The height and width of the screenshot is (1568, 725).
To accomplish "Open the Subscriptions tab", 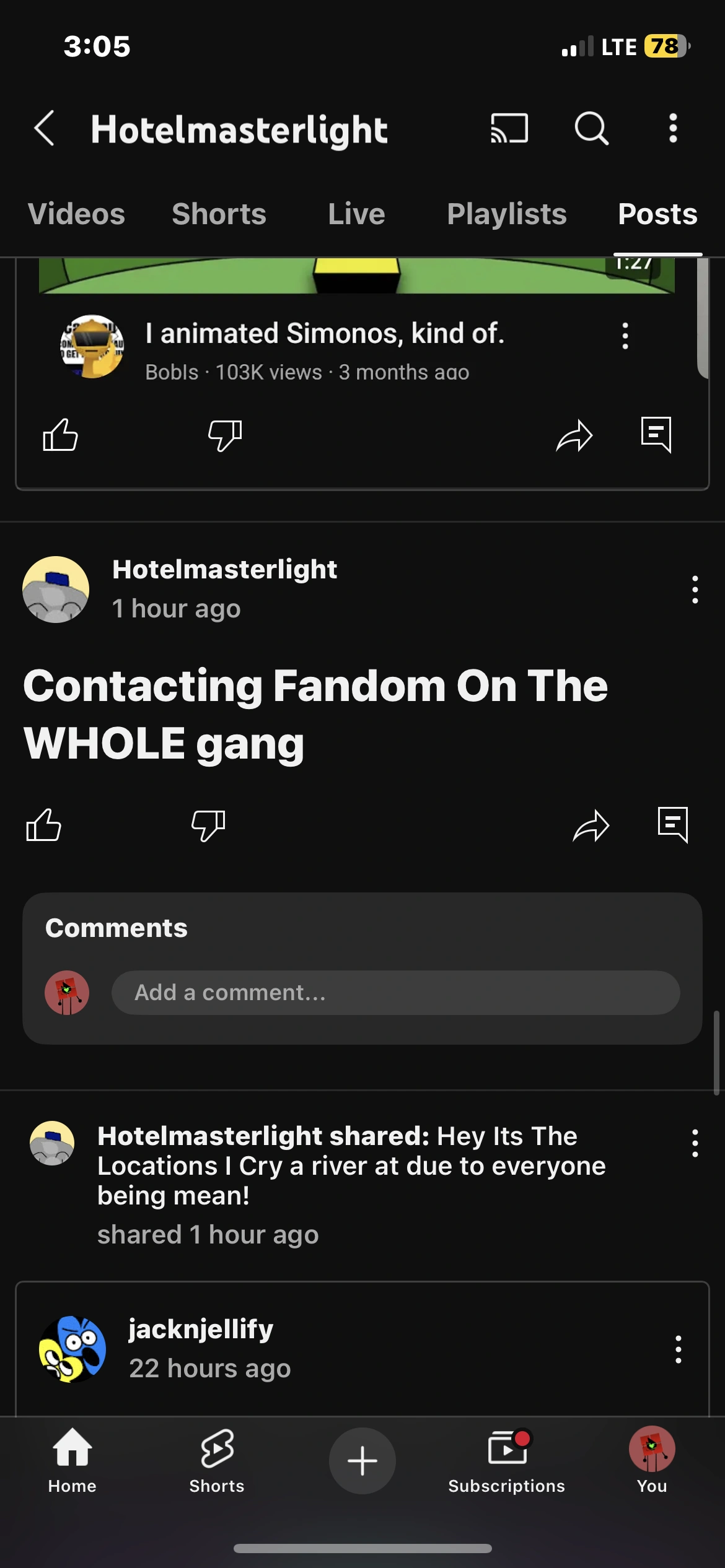I will (506, 1460).
